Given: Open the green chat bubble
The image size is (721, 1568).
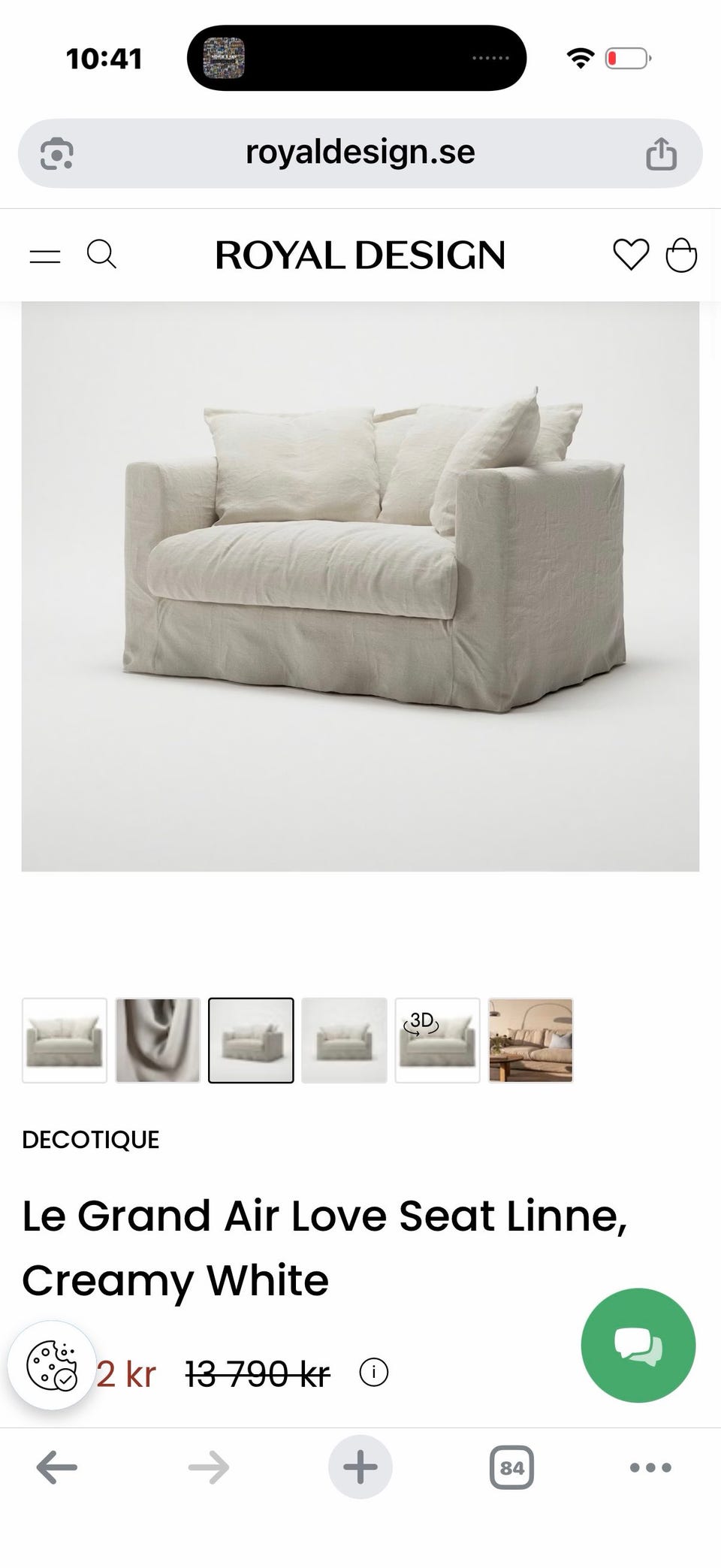Looking at the screenshot, I should [638, 1345].
